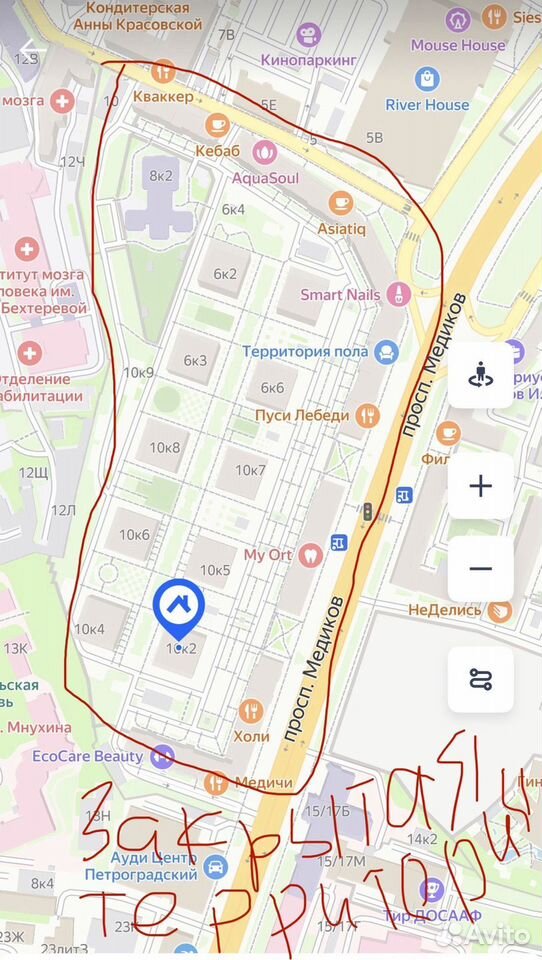Open the EcoCare Beauty marker

[162, 757]
